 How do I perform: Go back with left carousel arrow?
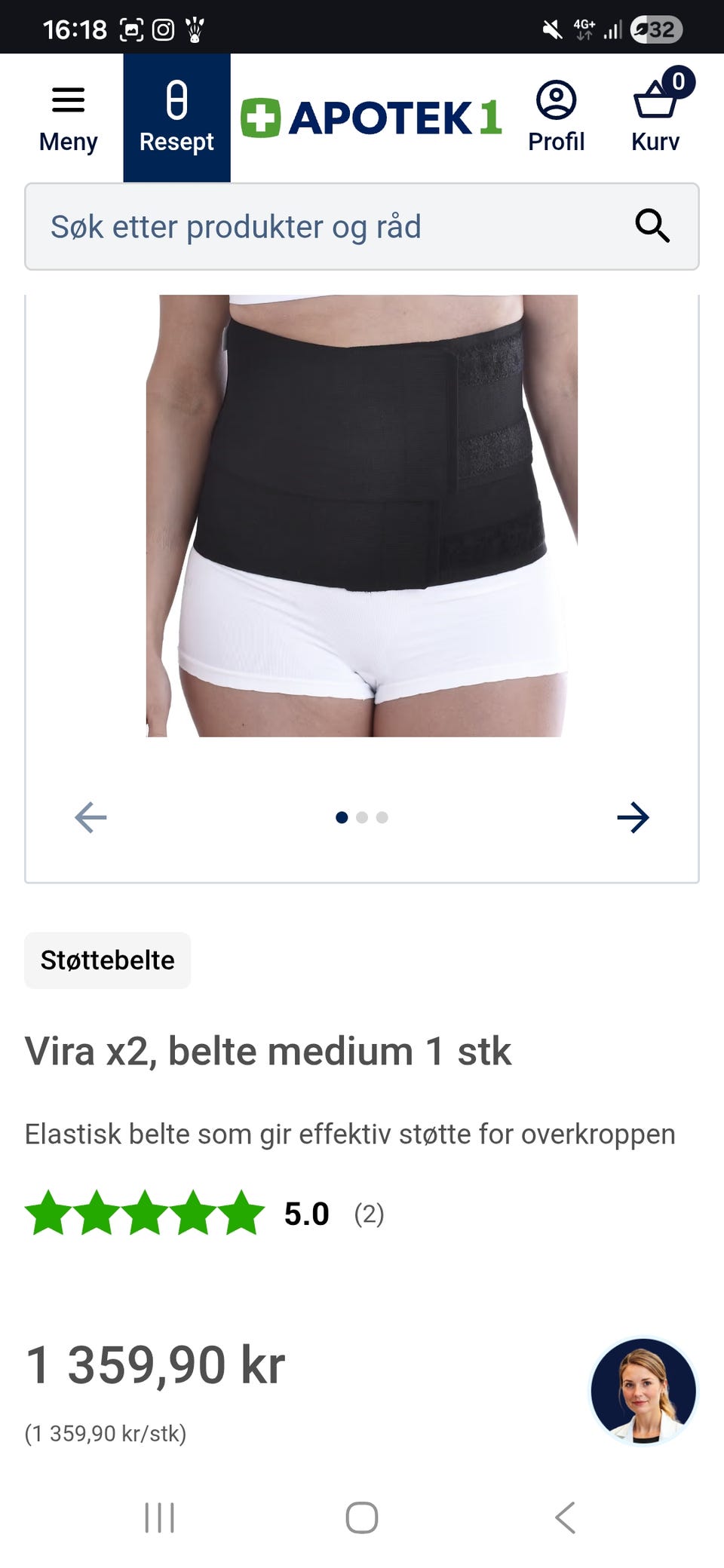[x=90, y=817]
